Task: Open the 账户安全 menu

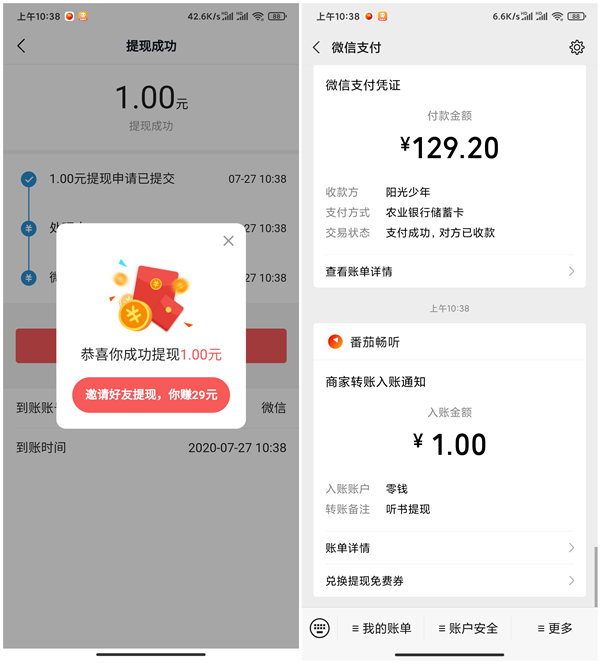Action: click(468, 628)
